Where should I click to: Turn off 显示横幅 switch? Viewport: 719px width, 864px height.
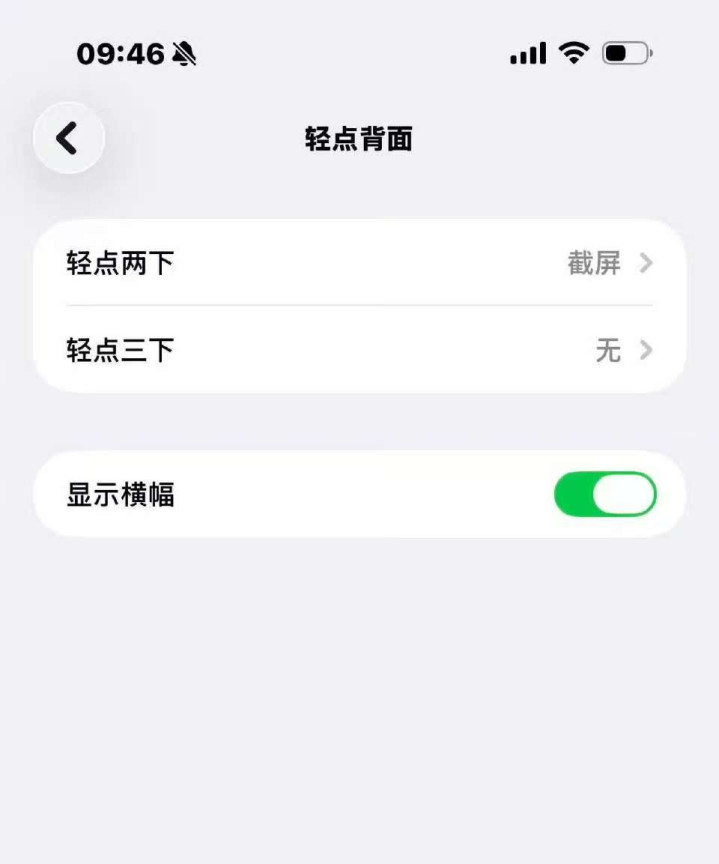point(604,494)
